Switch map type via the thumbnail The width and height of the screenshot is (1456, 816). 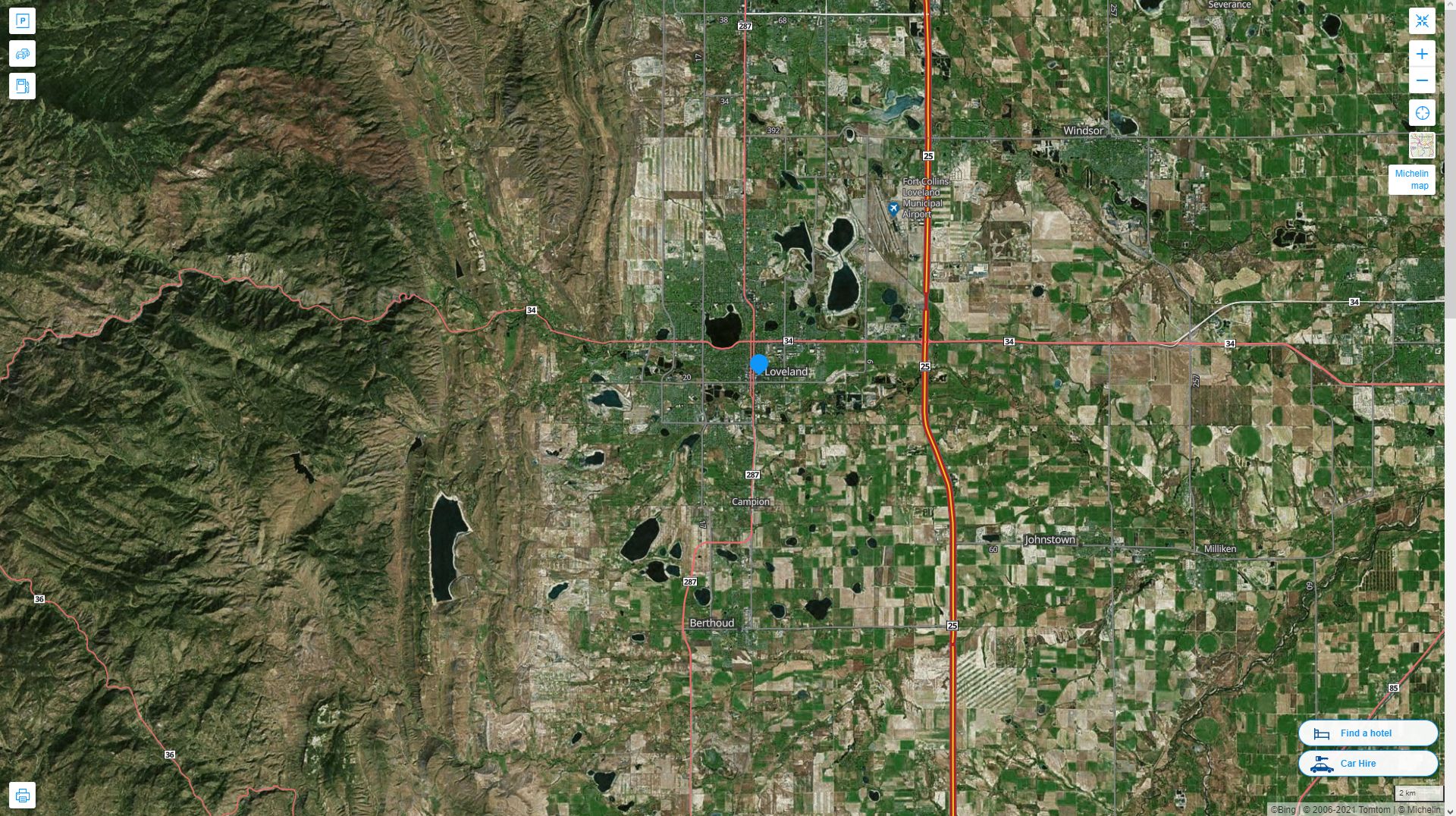point(1422,145)
